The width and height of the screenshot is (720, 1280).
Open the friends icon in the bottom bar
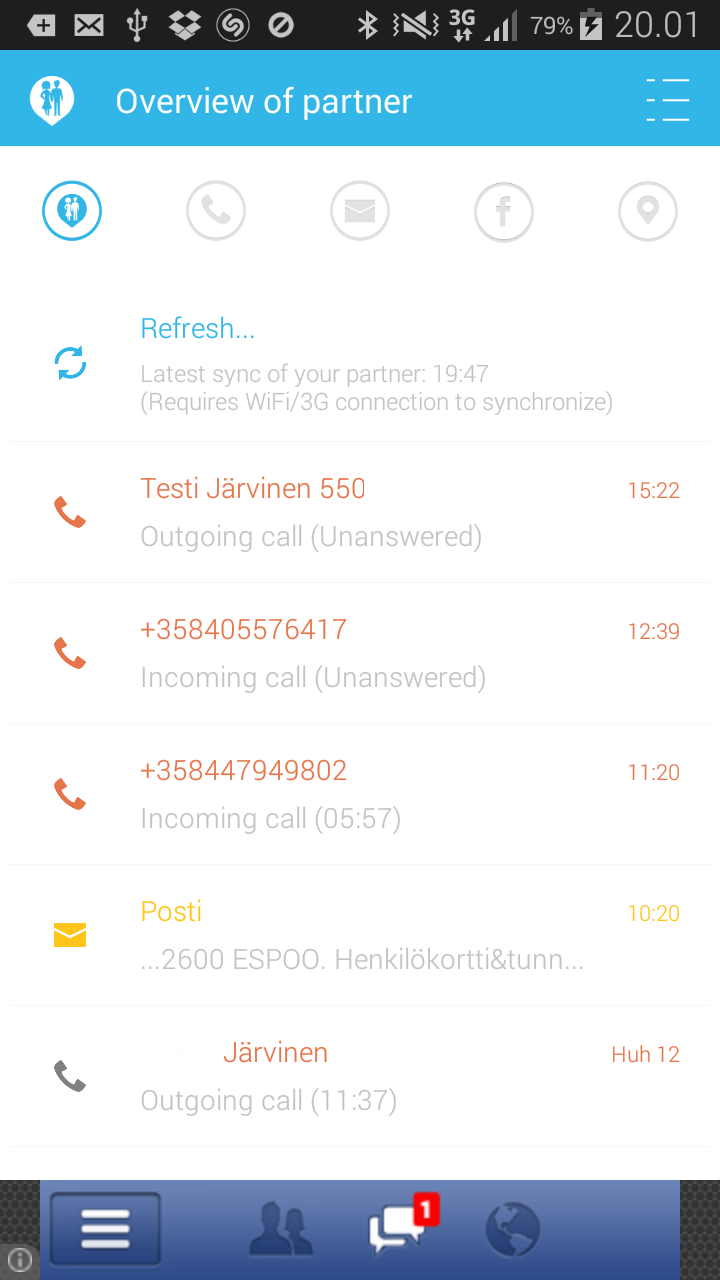[281, 1230]
